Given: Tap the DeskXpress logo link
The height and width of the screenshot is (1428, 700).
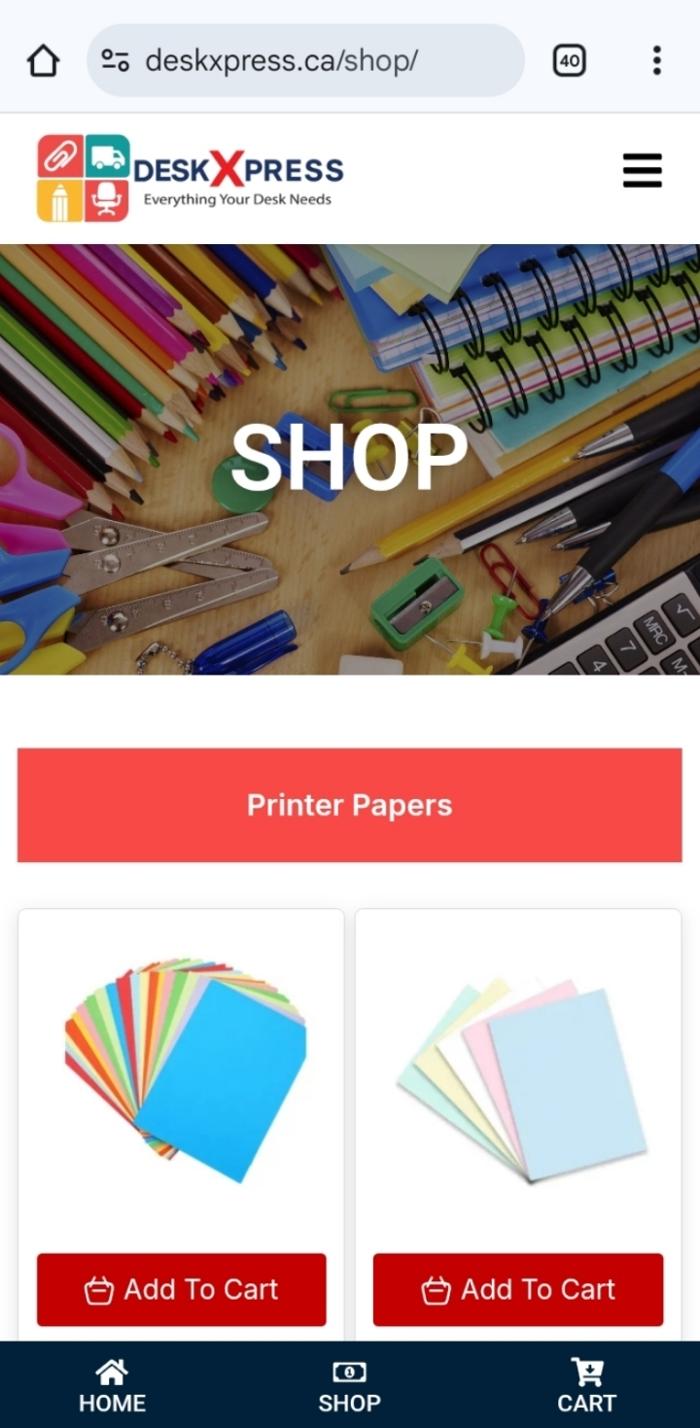Looking at the screenshot, I should (190, 178).
